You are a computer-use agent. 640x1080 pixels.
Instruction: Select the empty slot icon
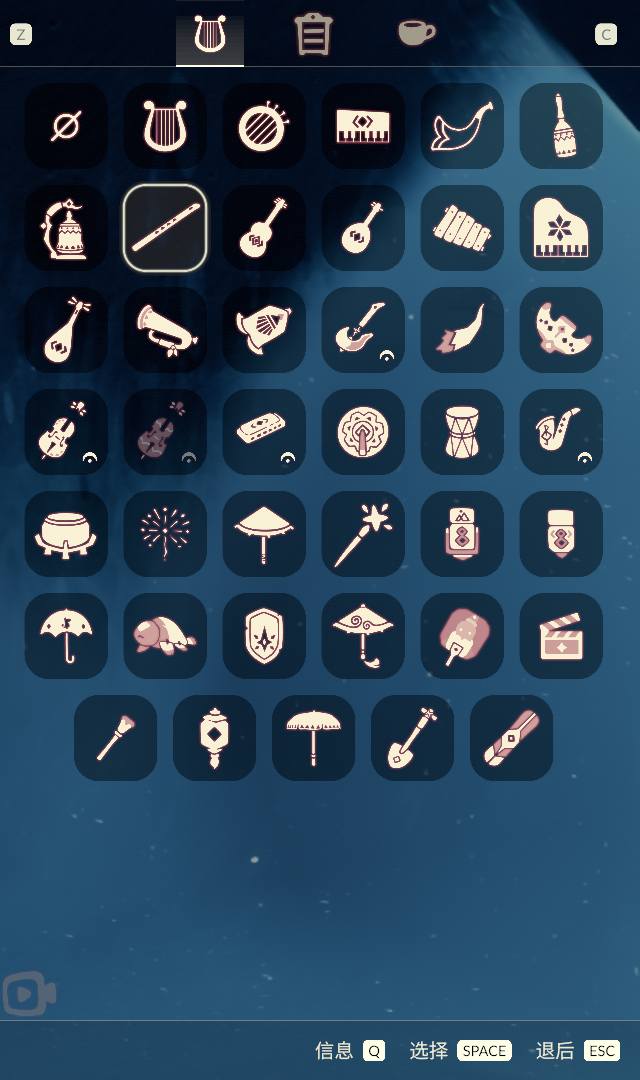tap(66, 126)
